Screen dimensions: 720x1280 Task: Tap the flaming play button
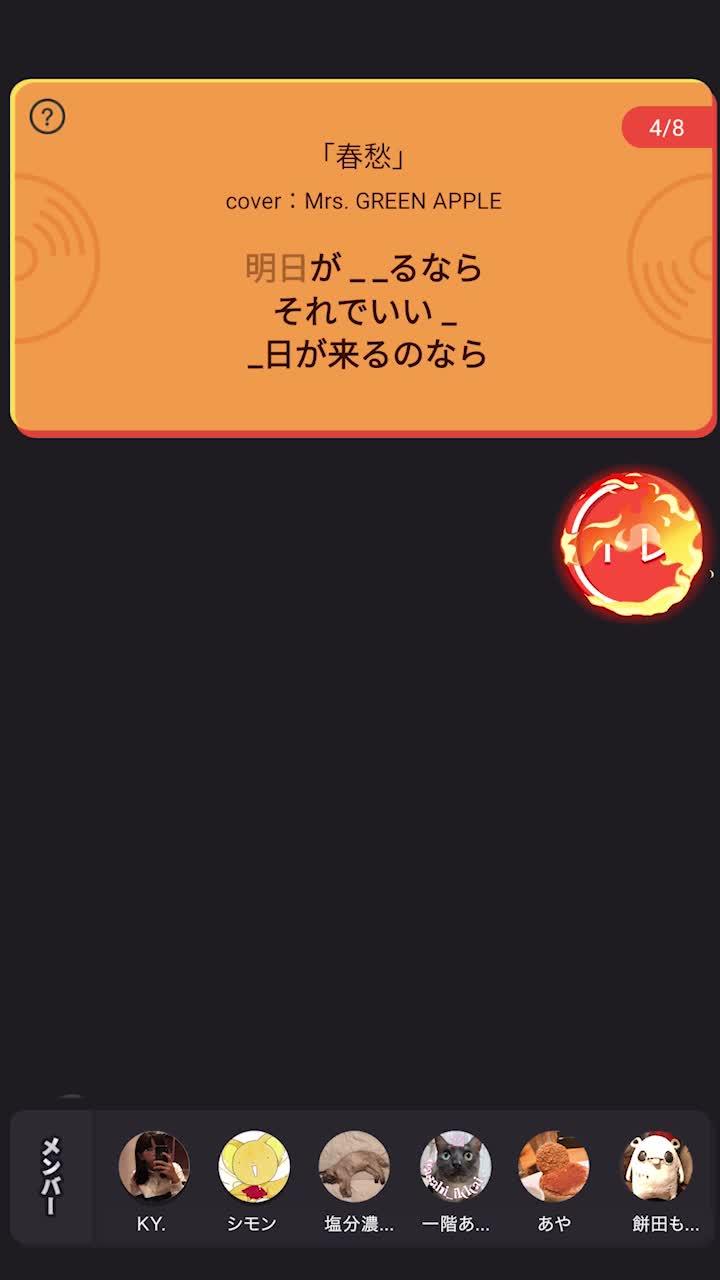click(631, 545)
